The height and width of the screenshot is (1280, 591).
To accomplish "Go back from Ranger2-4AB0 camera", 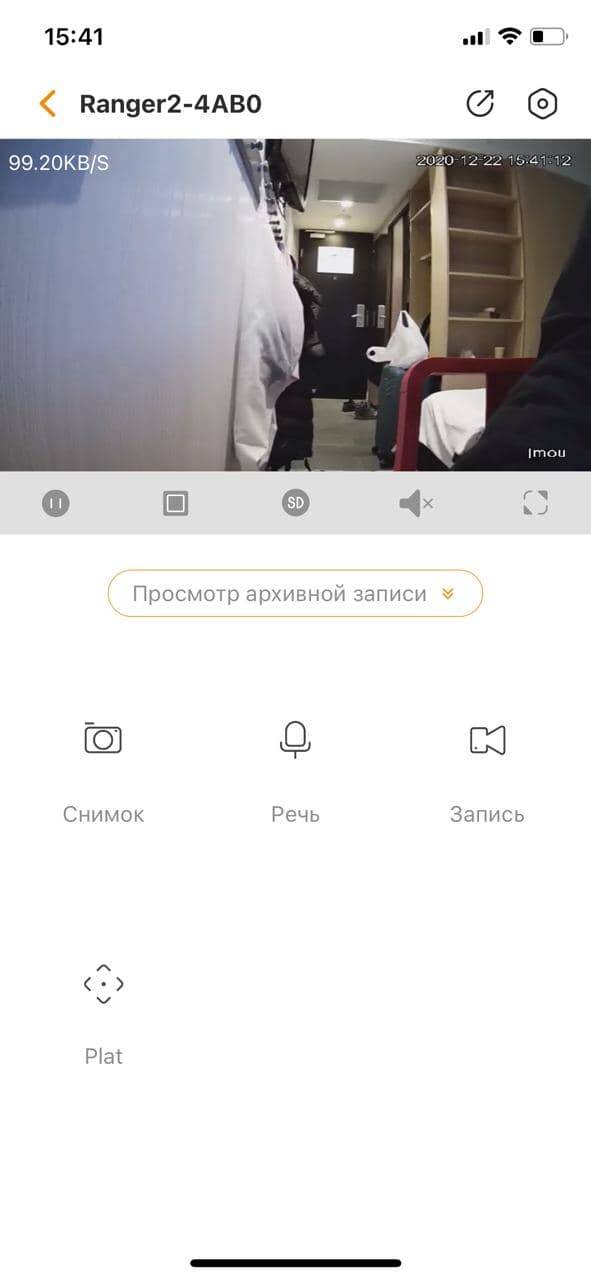I will click(47, 103).
